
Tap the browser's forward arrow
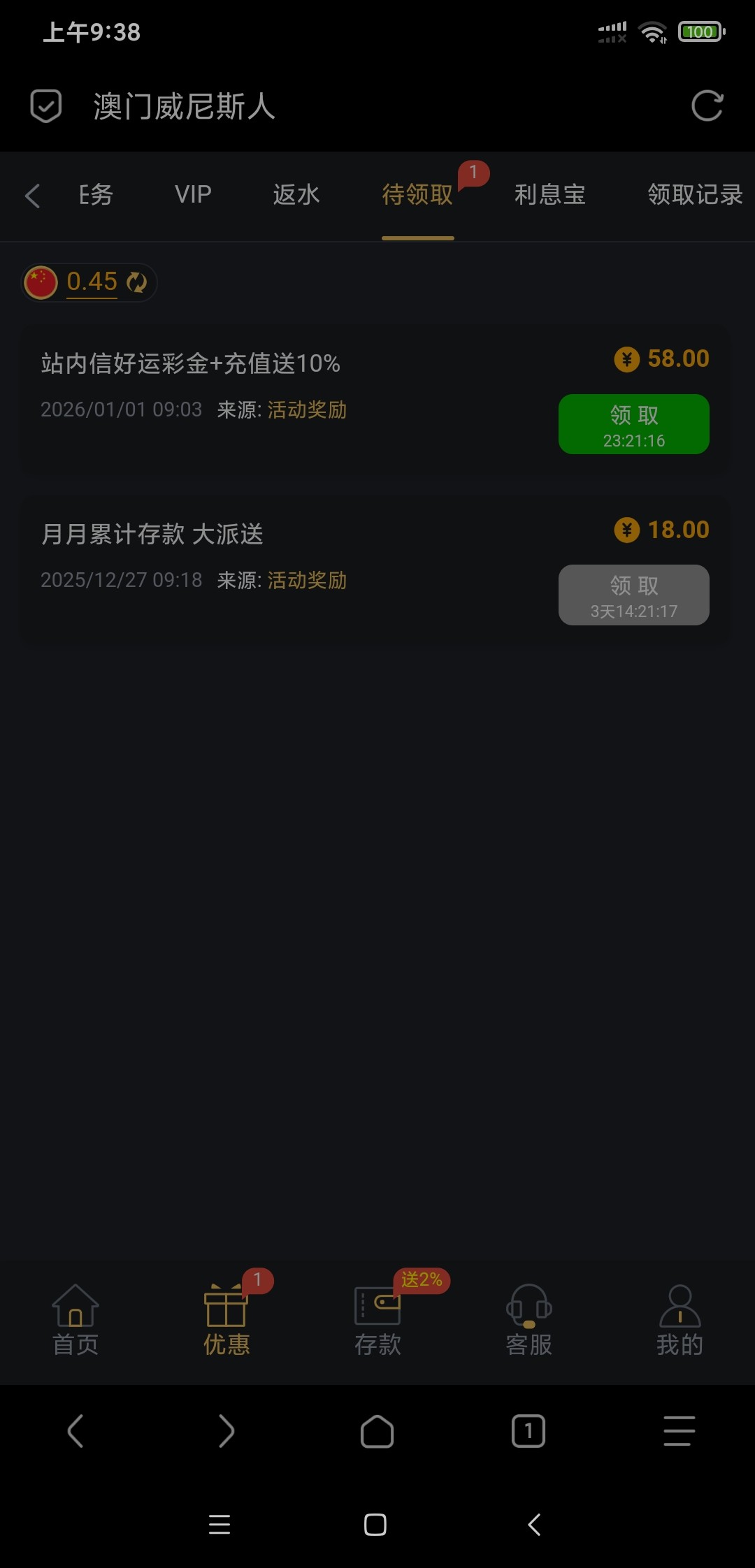(226, 1431)
